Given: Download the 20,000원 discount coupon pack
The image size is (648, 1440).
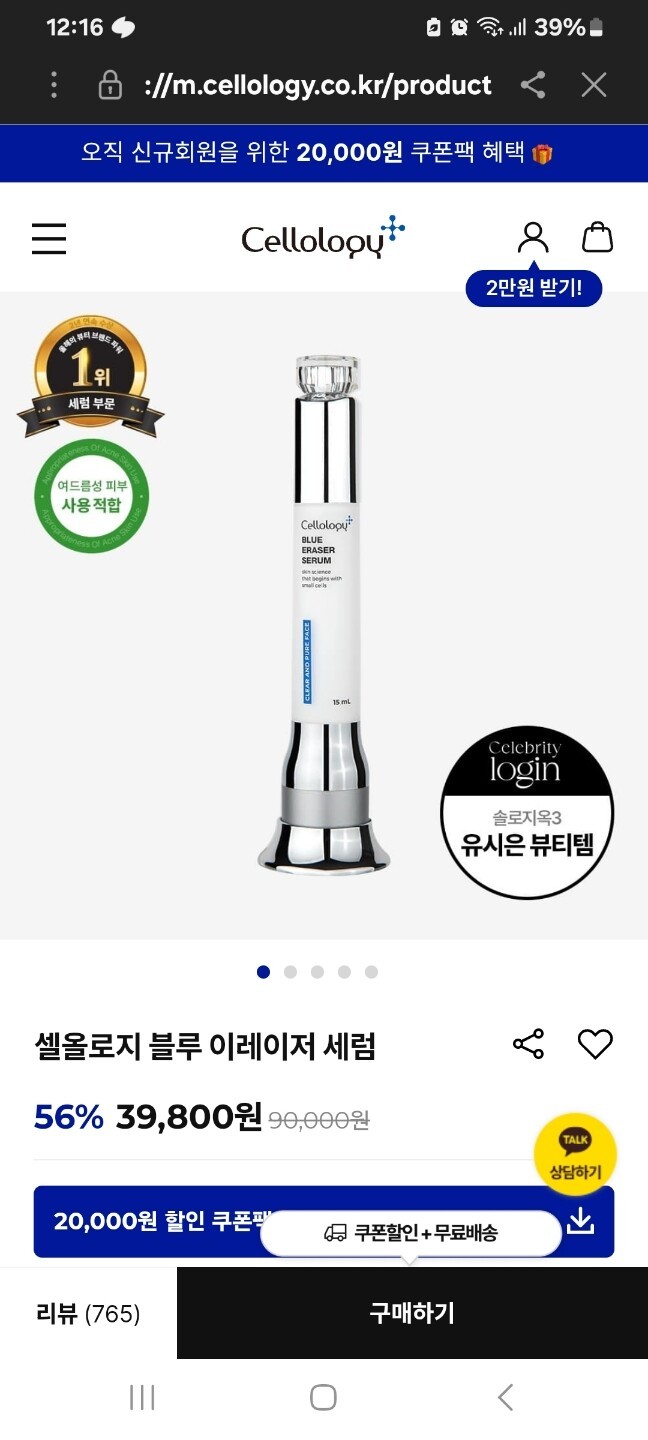Looking at the screenshot, I should pos(581,1221).
